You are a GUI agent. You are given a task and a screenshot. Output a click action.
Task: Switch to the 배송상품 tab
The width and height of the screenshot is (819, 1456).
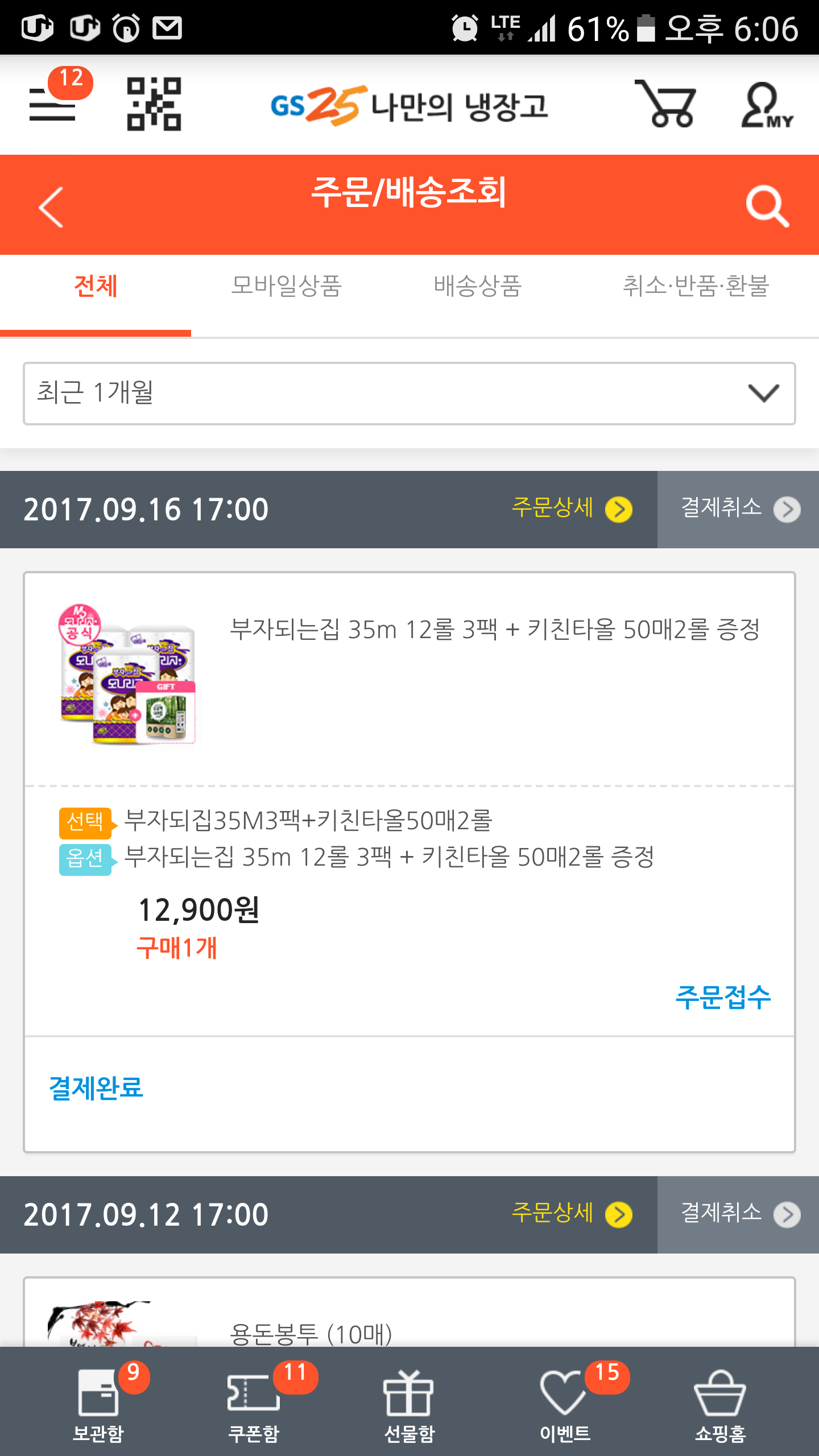tap(477, 286)
